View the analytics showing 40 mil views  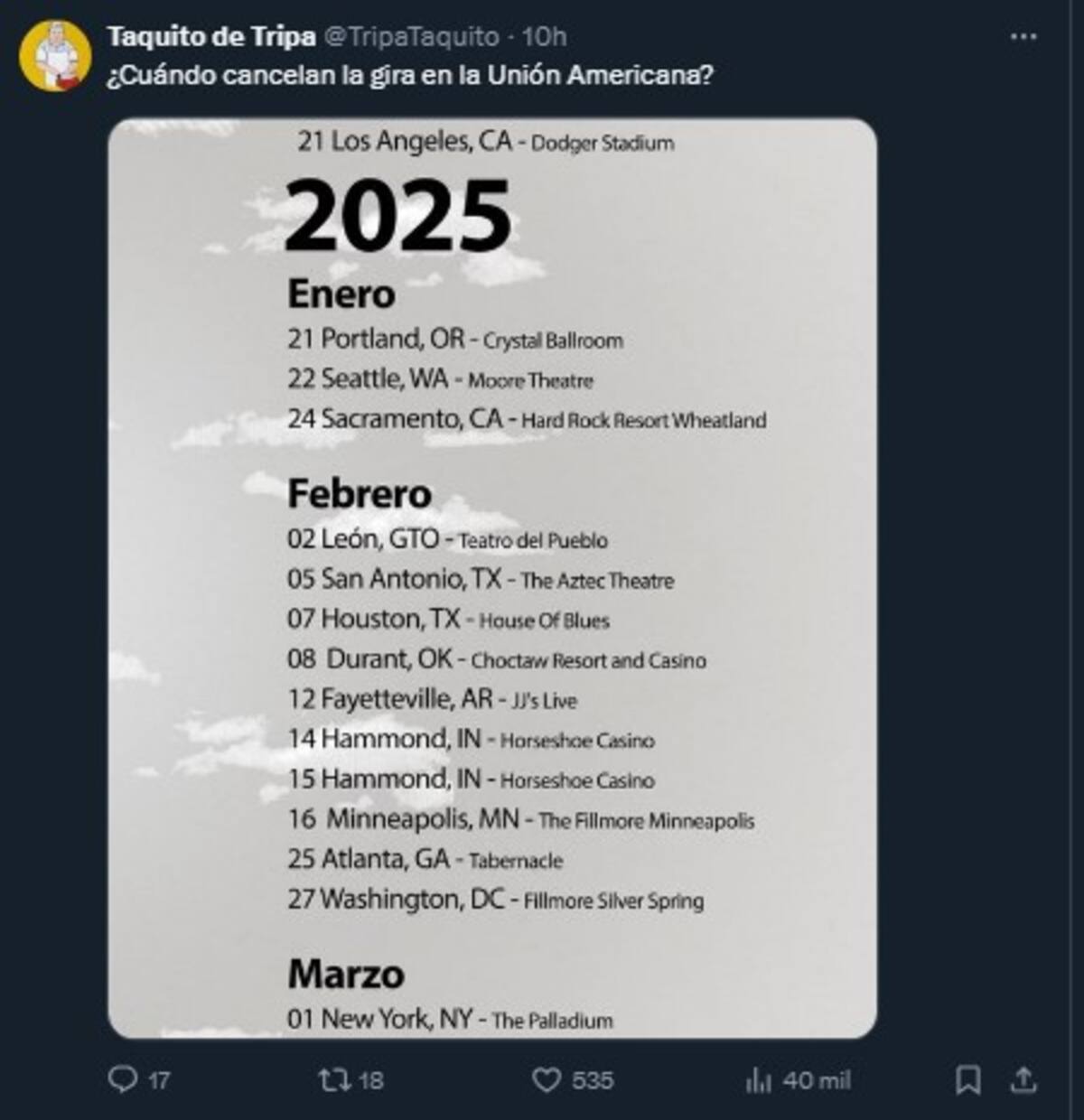(759, 1079)
